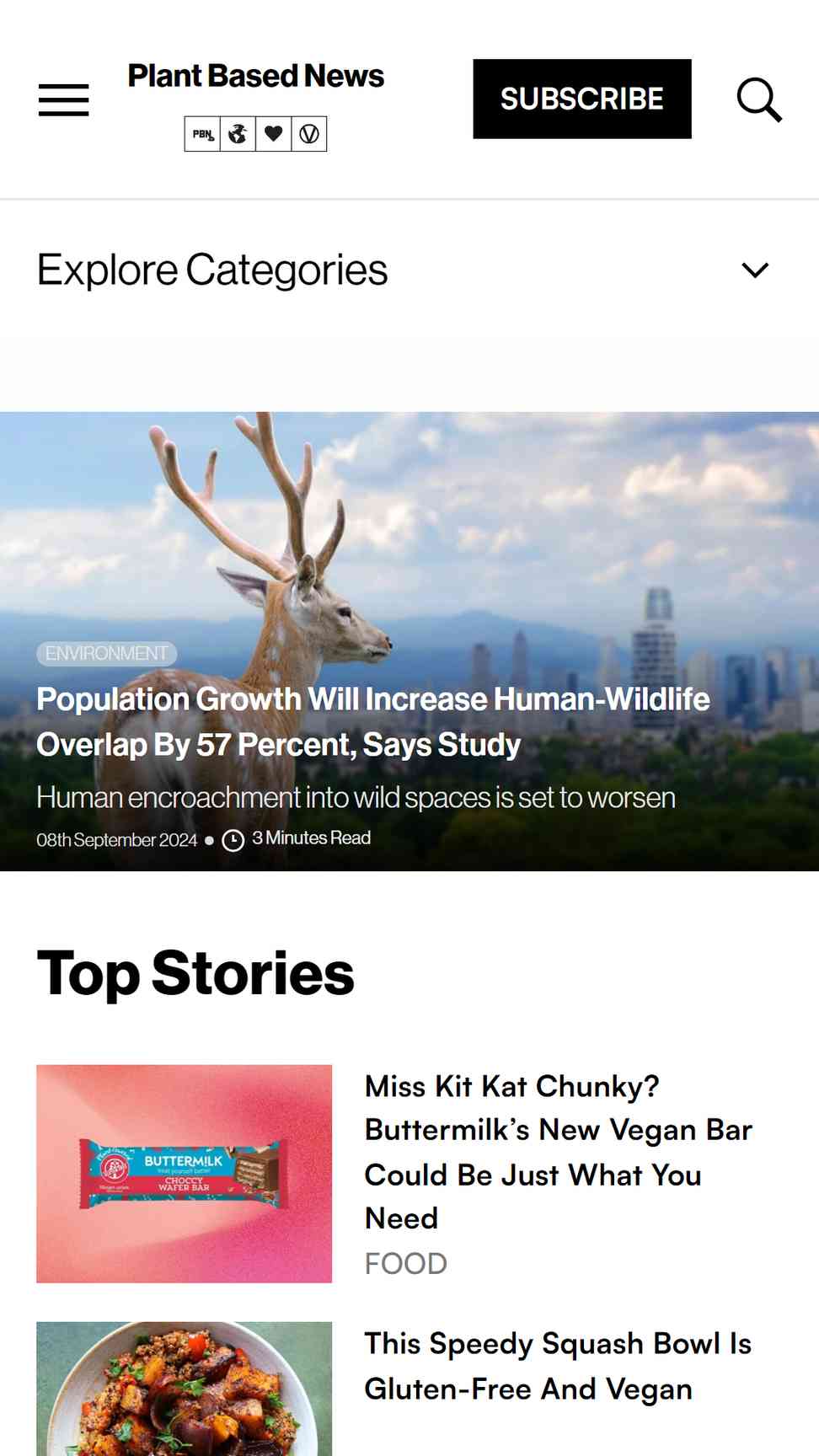Open the Food category under Kit Kat story
Image resolution: width=819 pixels, height=1456 pixels.
pyautogui.click(x=405, y=1264)
